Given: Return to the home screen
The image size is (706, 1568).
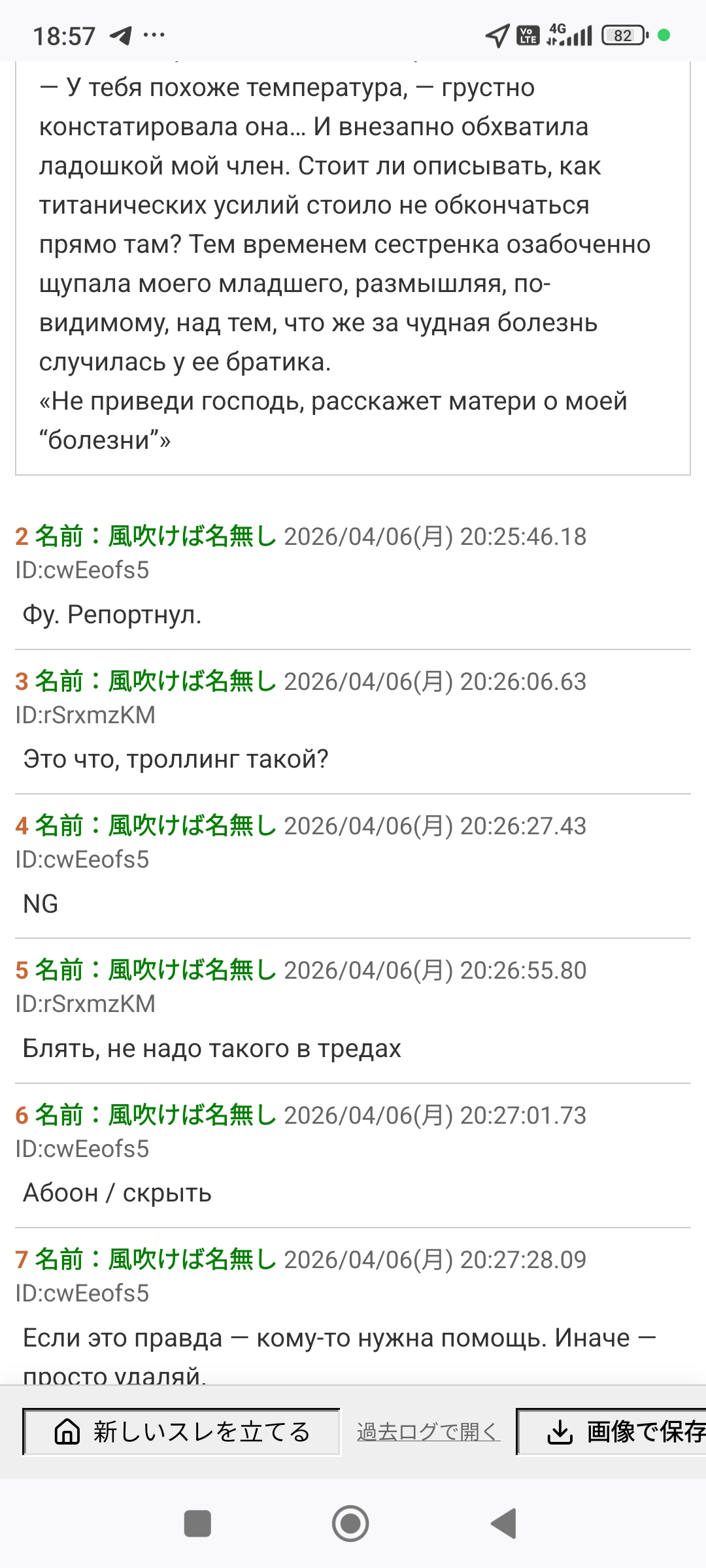Looking at the screenshot, I should pos(350,1524).
